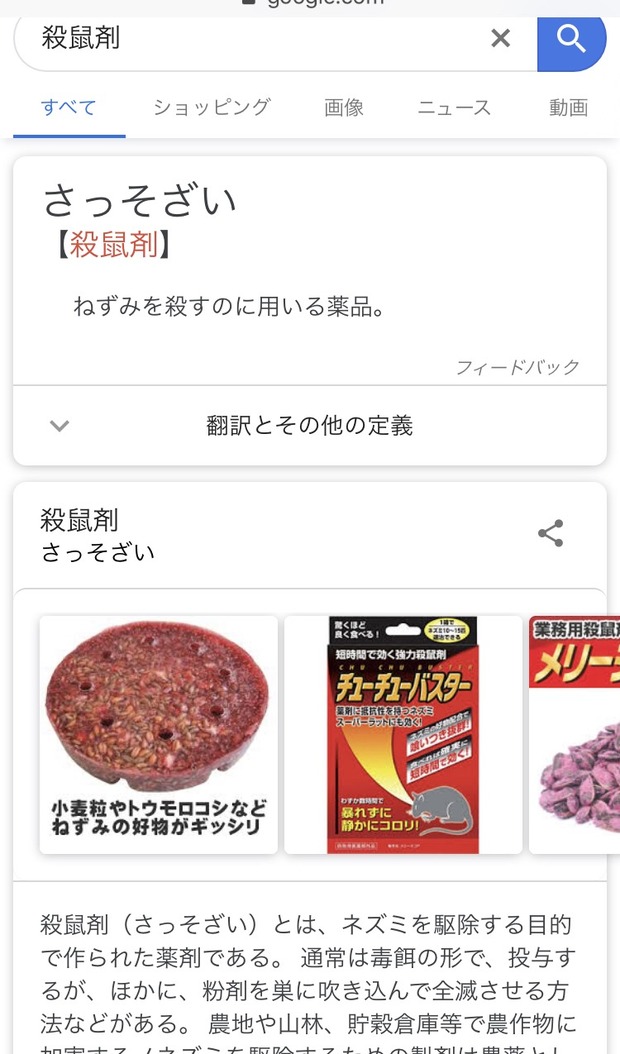Expand 翻訳とその他の定義
This screenshot has width=620, height=1054.
point(309,425)
